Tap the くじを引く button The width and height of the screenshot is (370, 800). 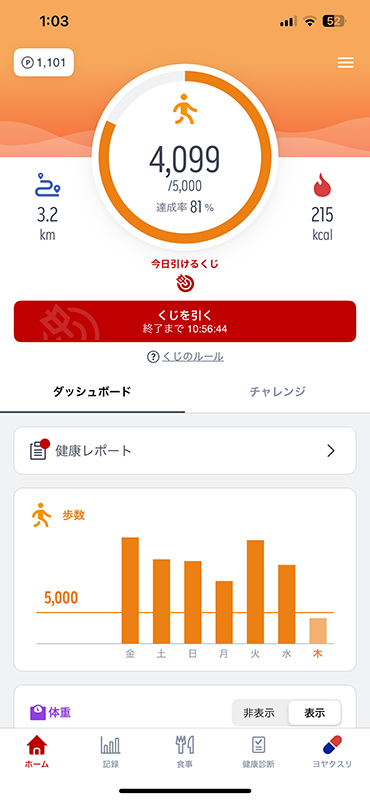tap(185, 321)
